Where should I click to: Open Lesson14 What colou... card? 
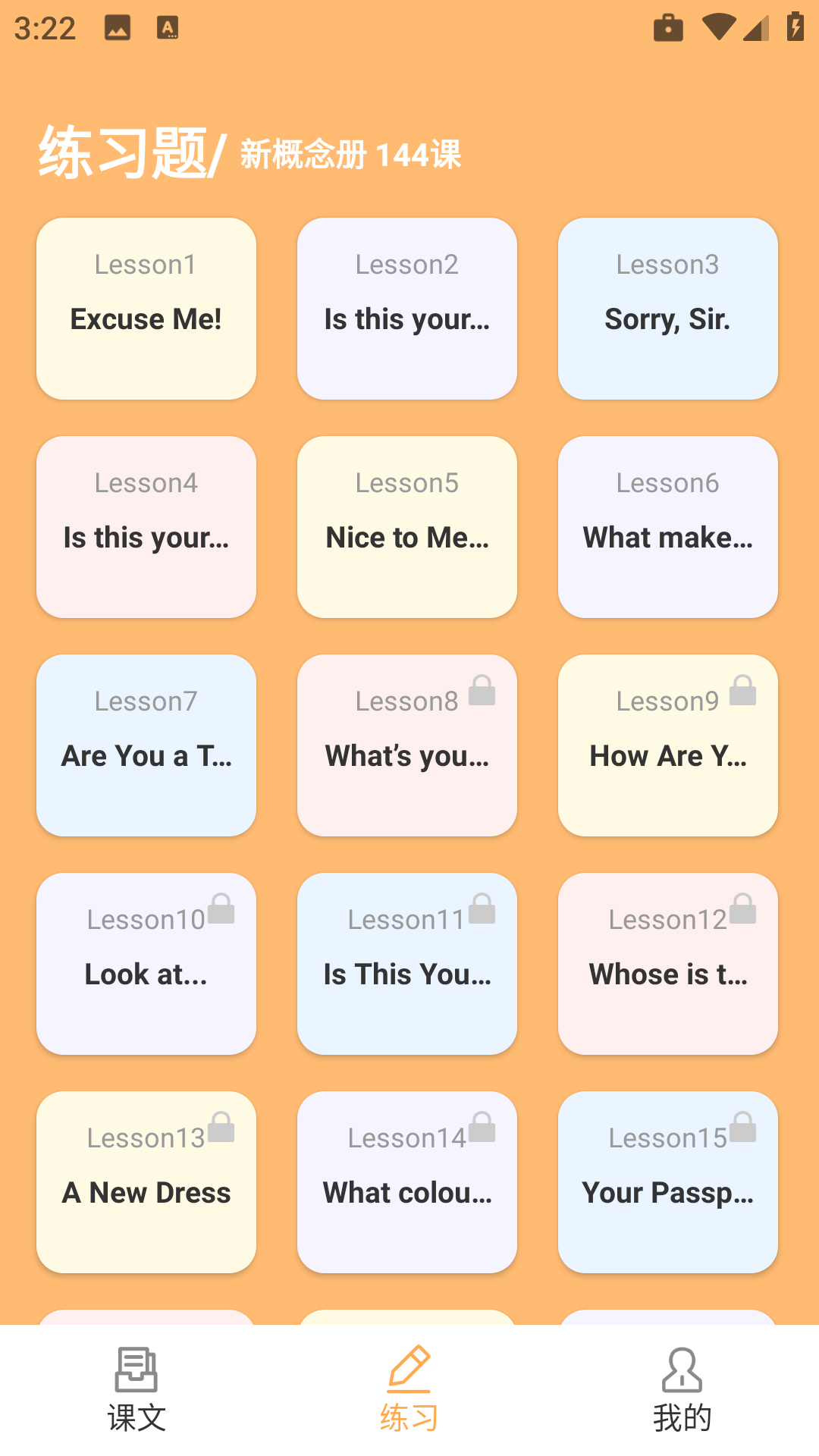tap(407, 1182)
